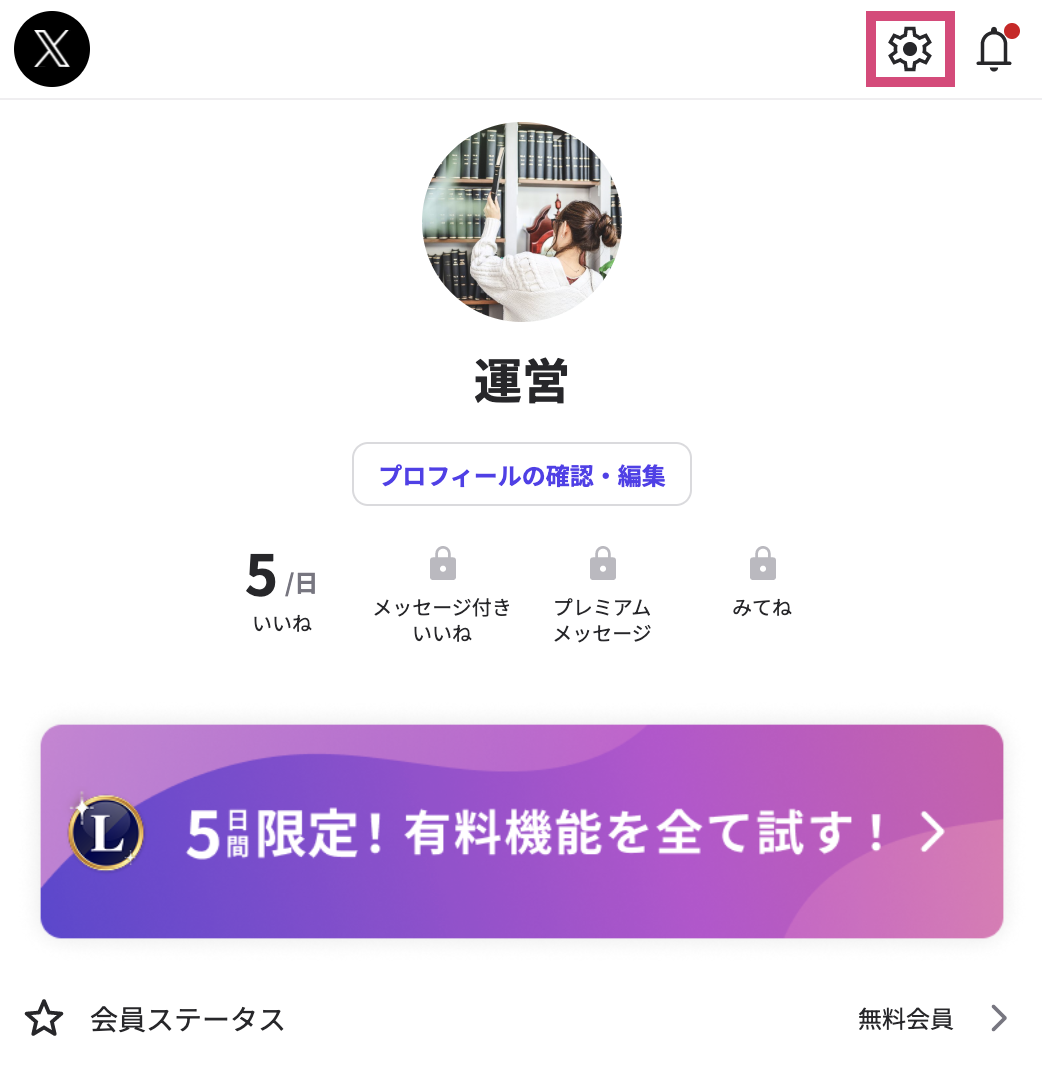This screenshot has height=1070, width=1042.
Task: Open the chevron on the trial banner
Action: (x=932, y=832)
